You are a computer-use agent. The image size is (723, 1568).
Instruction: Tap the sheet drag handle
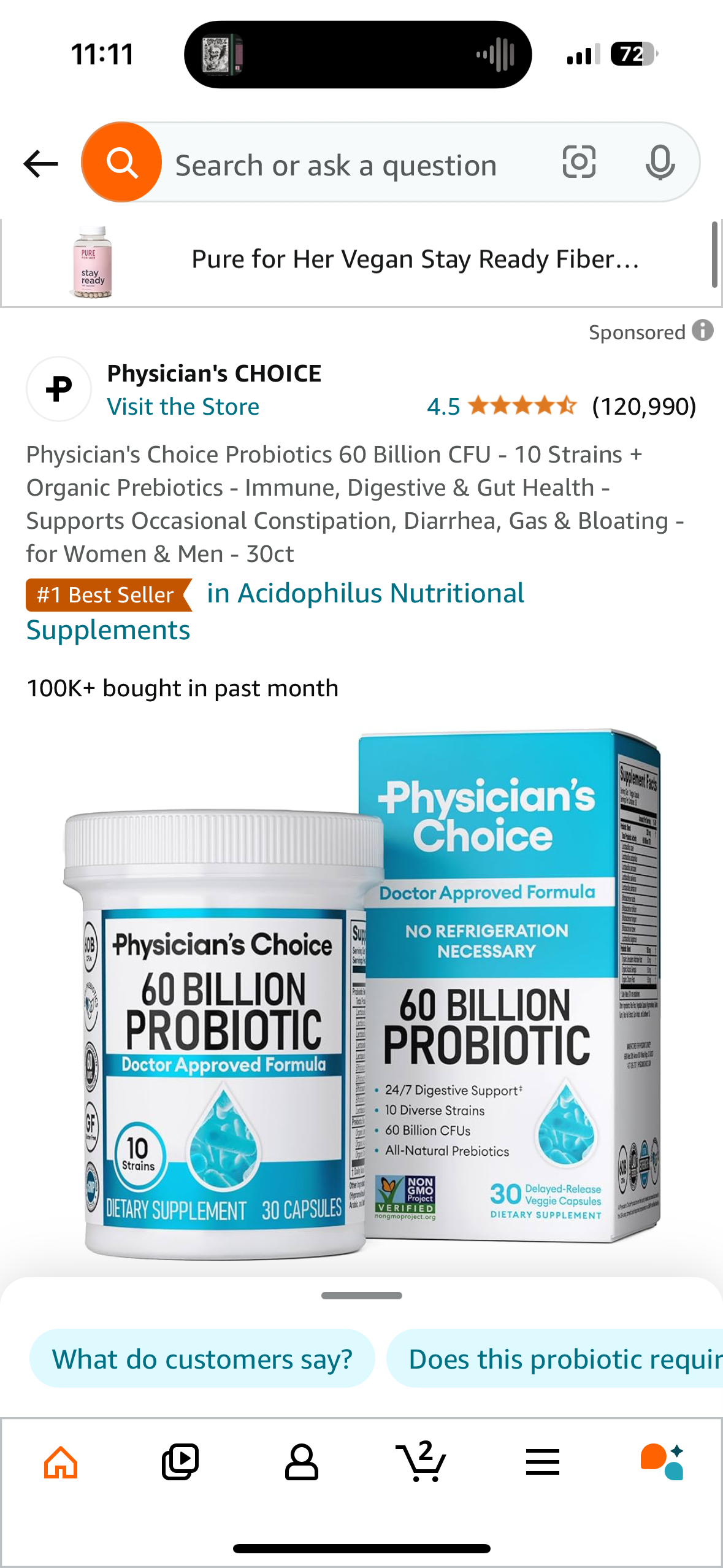click(362, 1296)
